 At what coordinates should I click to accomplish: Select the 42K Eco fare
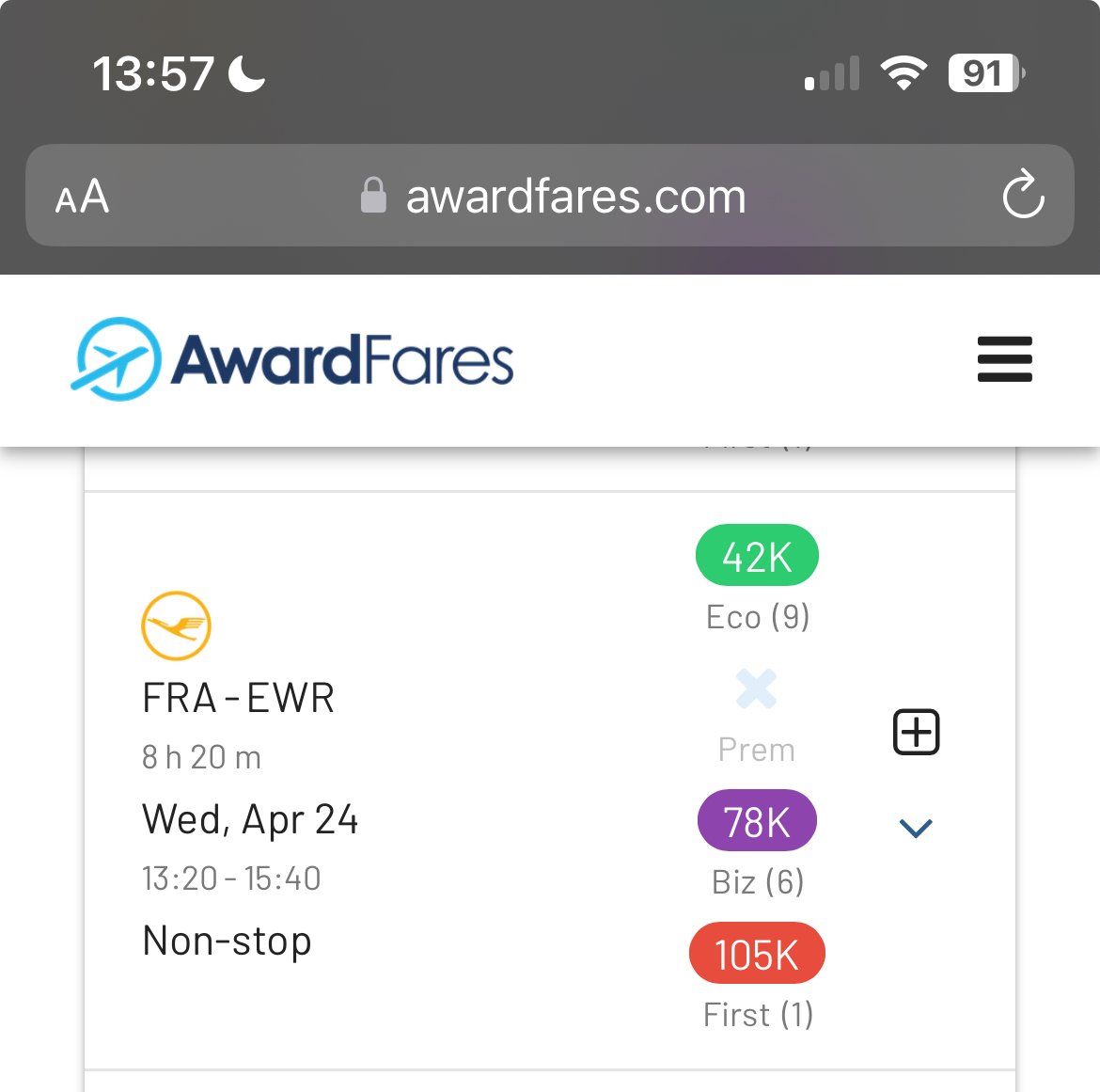tap(757, 557)
